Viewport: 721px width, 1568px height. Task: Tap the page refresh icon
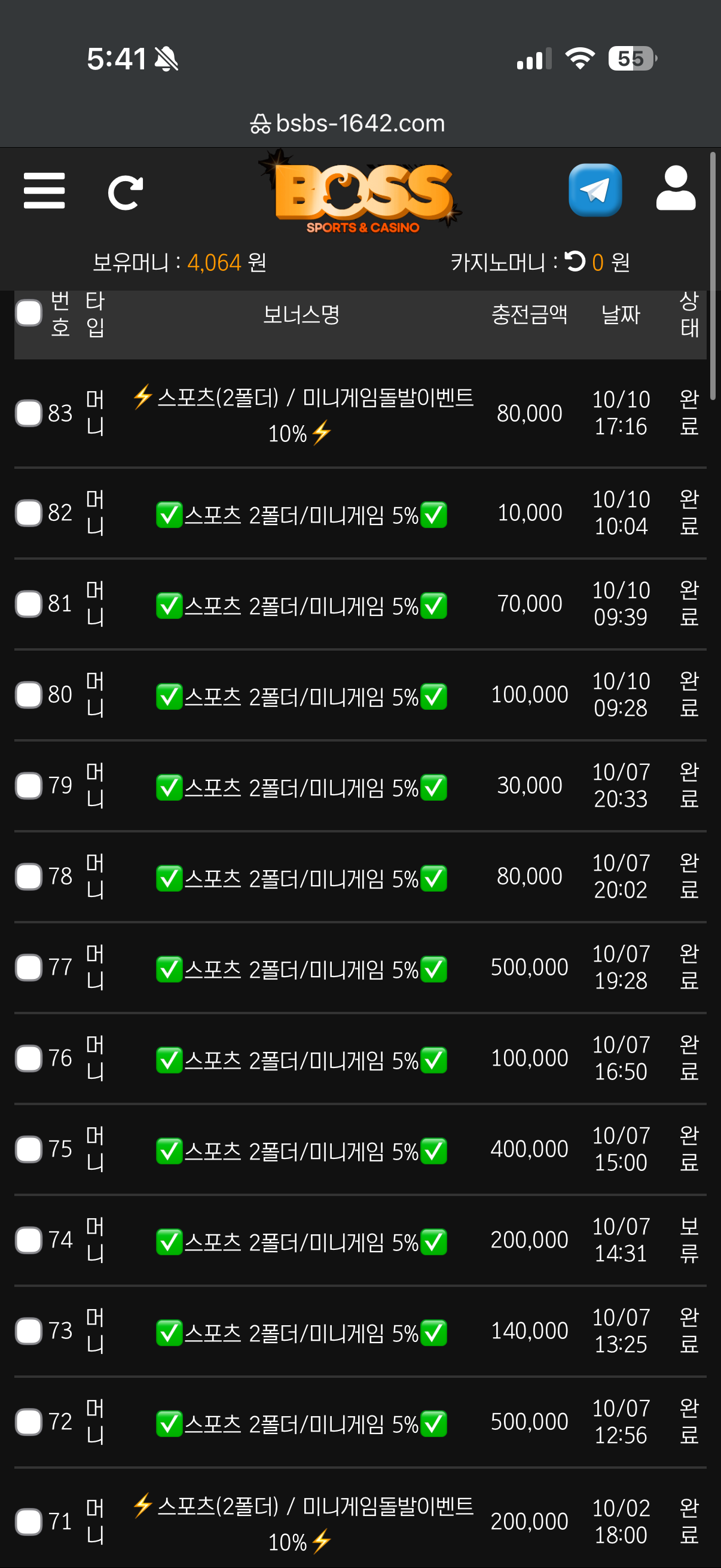126,193
